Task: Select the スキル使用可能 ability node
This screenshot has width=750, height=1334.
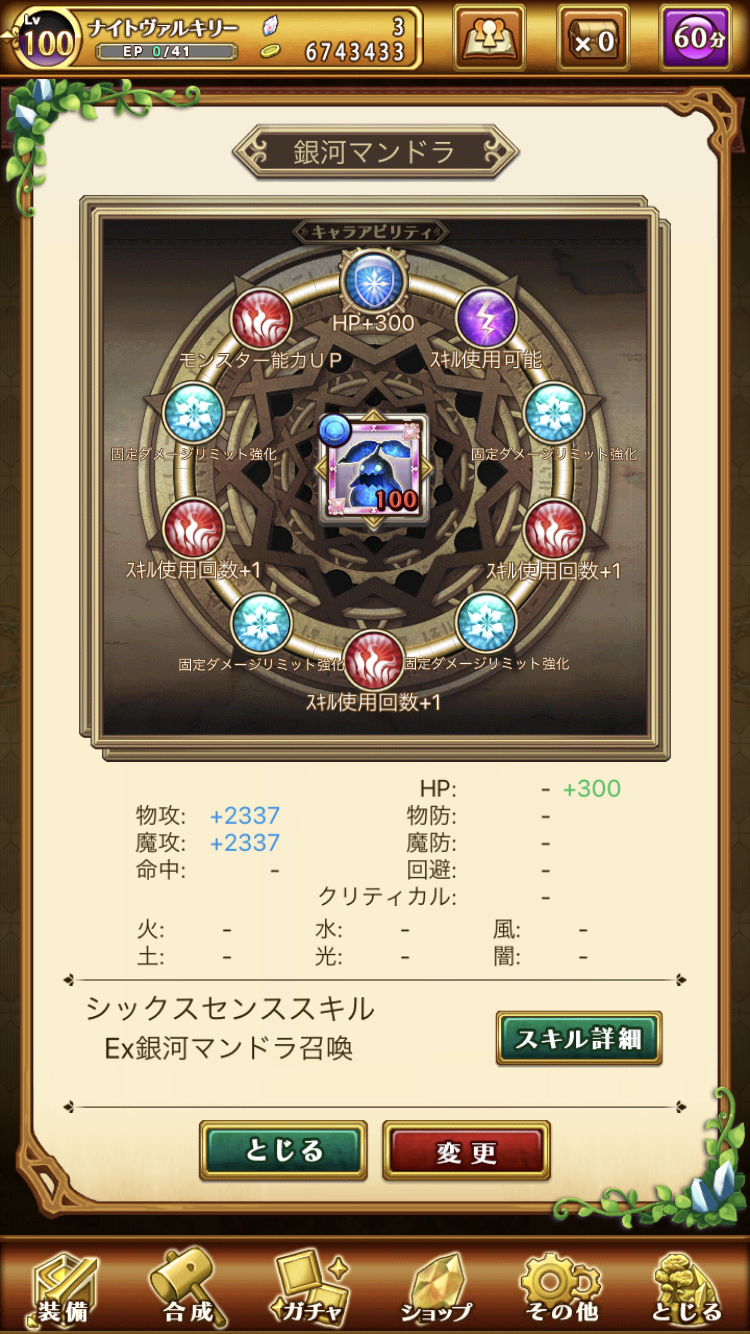Action: [486, 319]
